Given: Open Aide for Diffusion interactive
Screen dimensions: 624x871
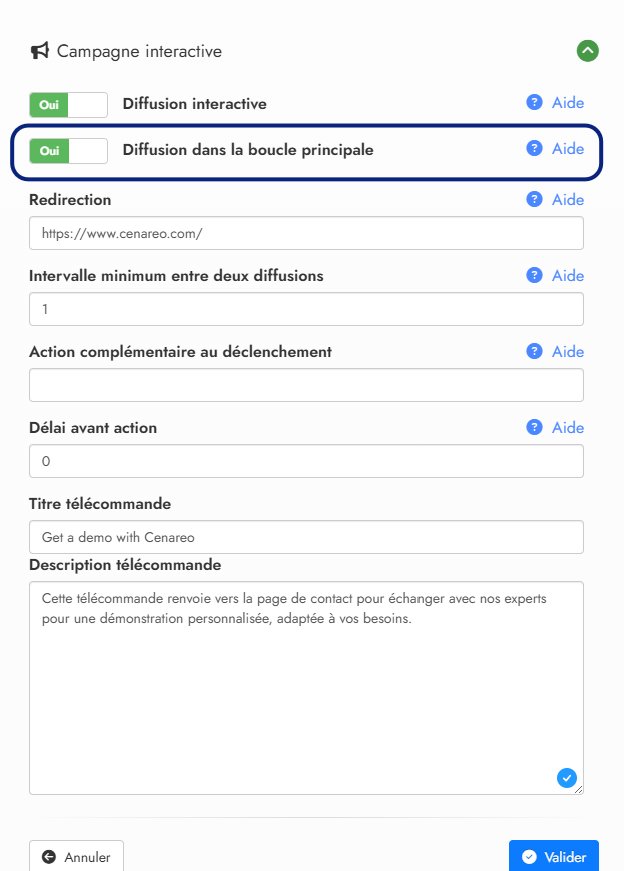Looking at the screenshot, I should [556, 103].
